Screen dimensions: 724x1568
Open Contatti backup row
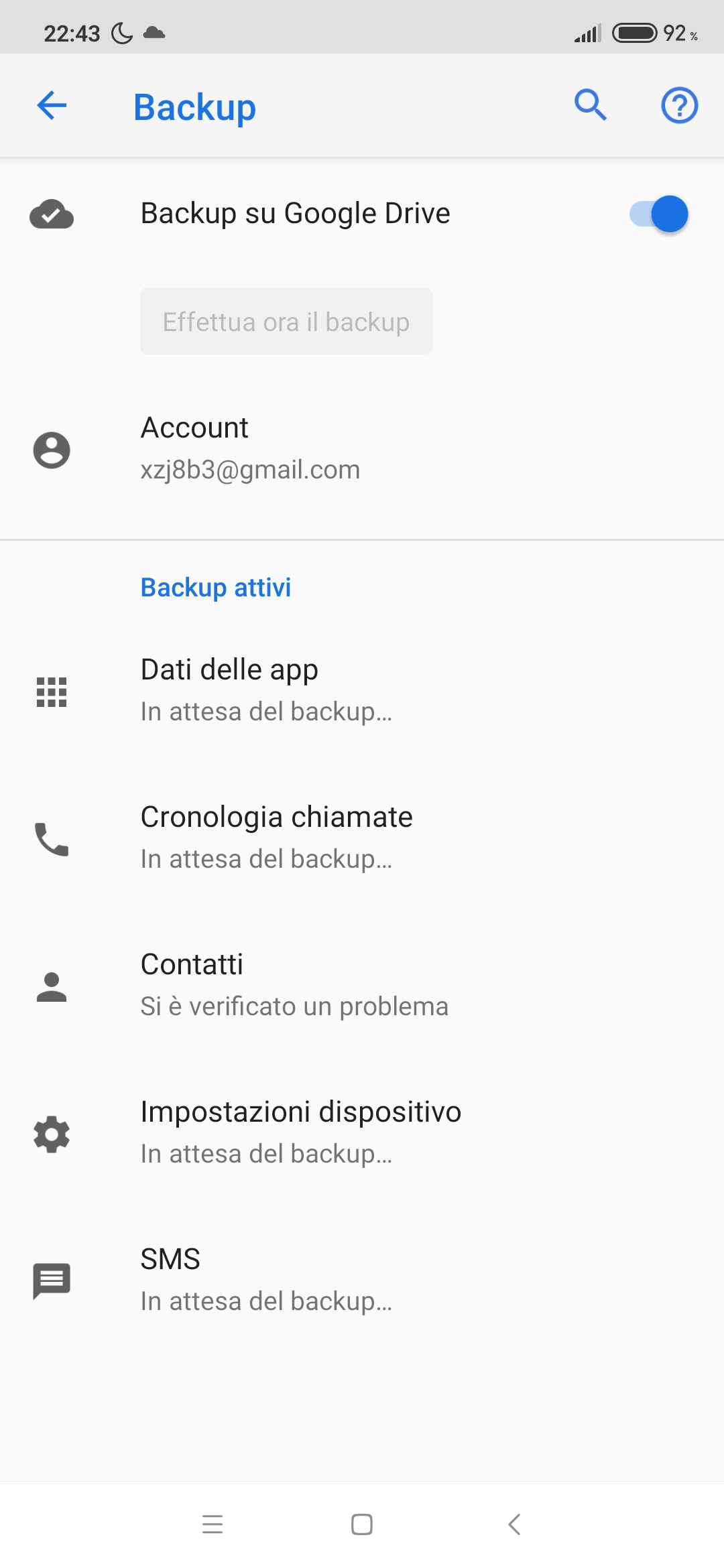362,985
